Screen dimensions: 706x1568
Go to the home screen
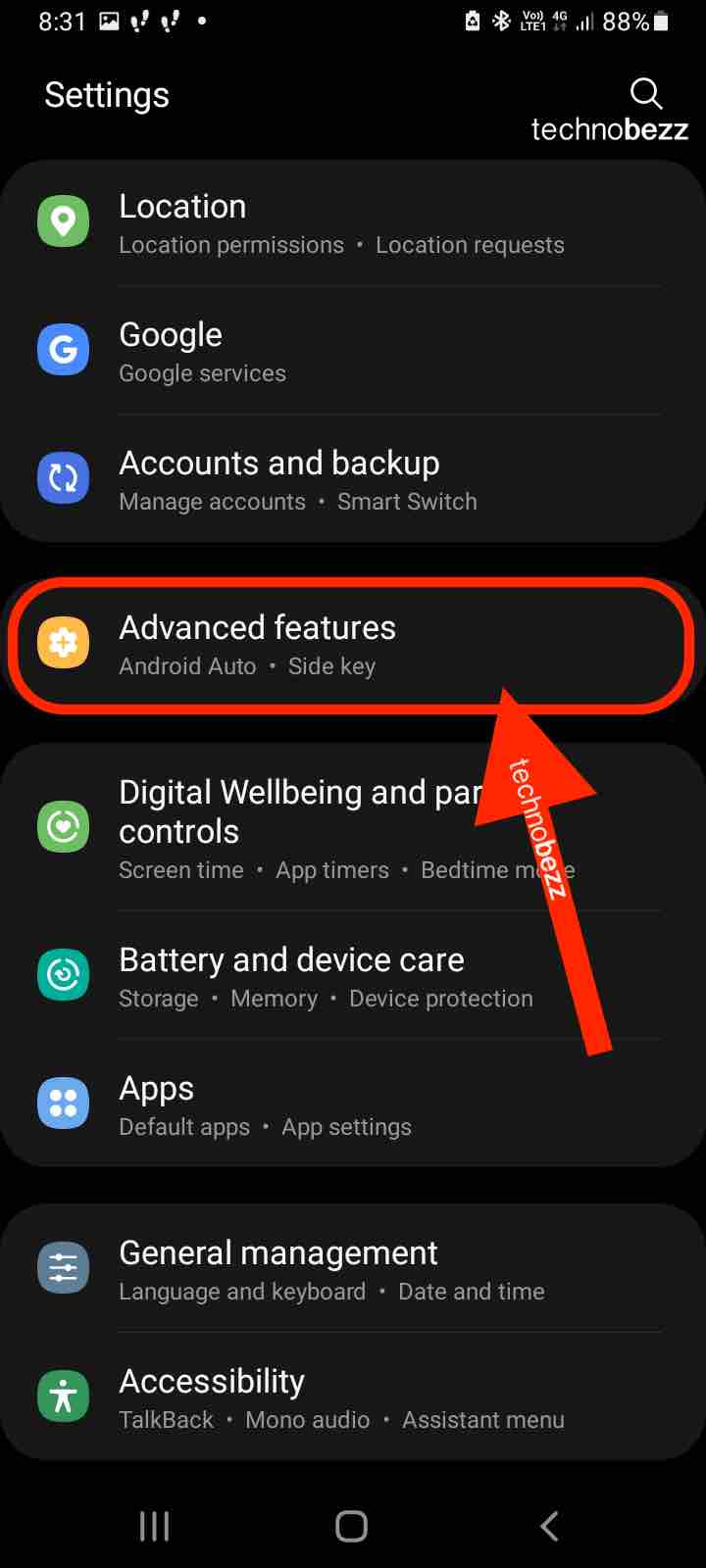tap(351, 1526)
